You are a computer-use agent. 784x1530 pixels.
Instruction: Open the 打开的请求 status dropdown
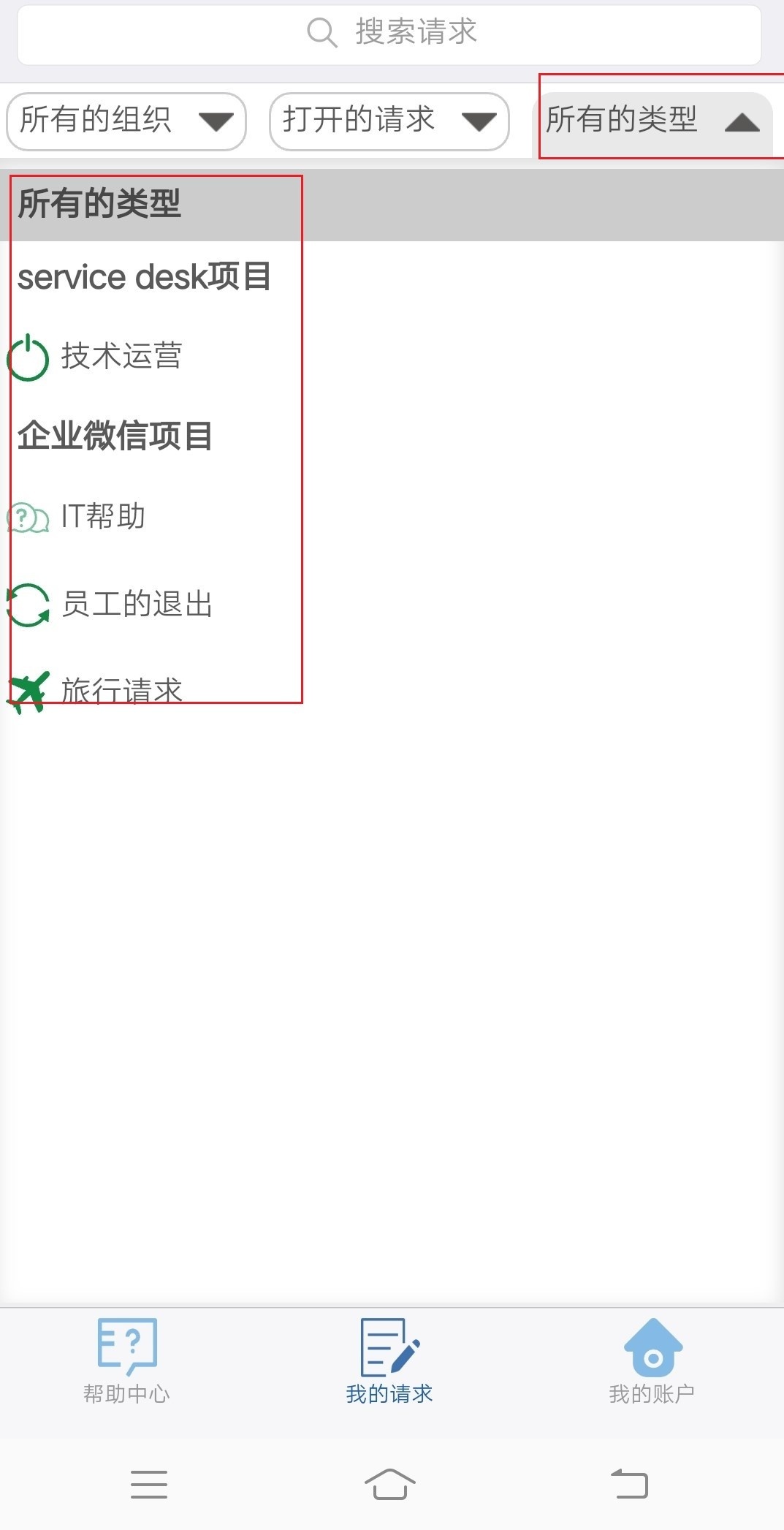(389, 121)
